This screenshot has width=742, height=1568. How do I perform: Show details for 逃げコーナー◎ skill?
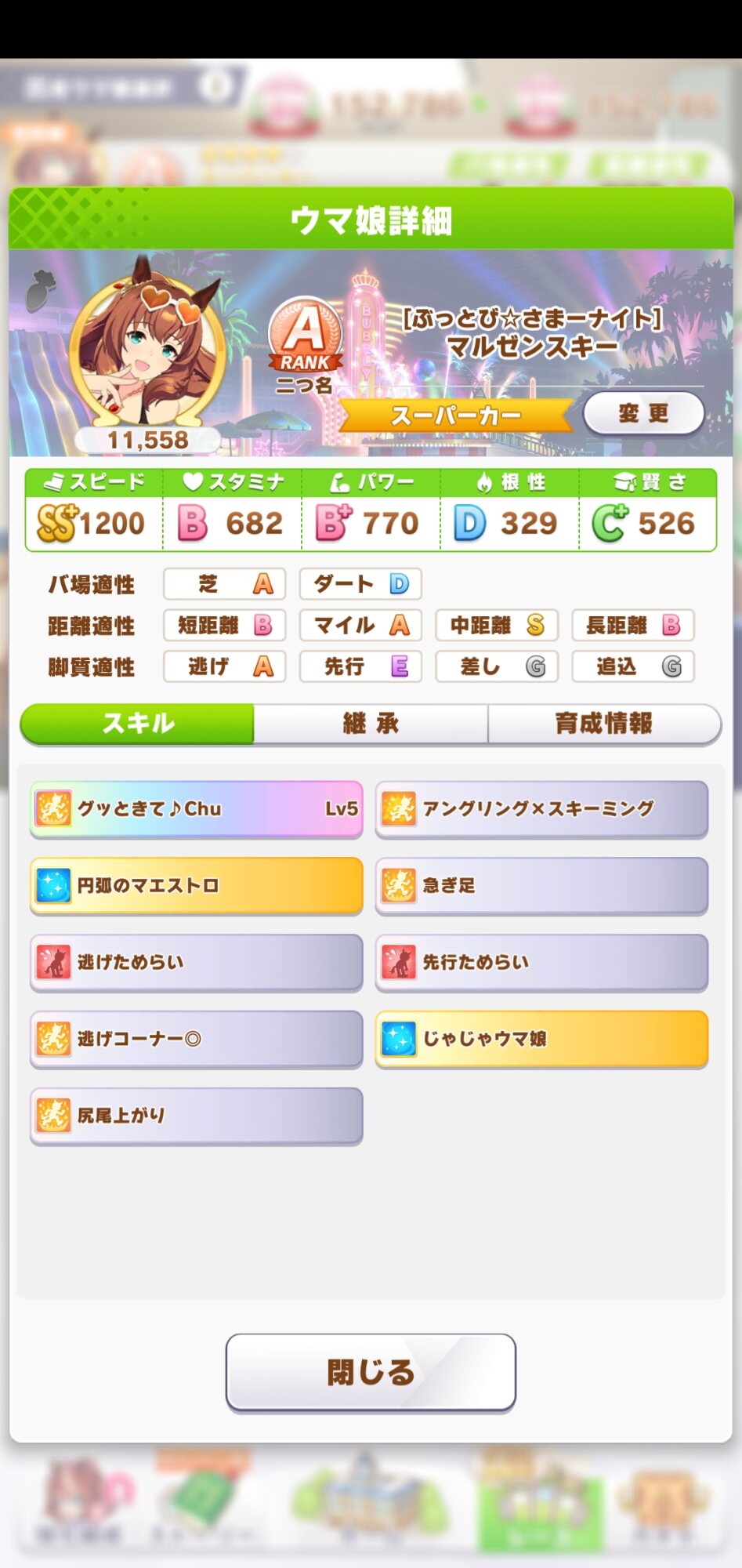click(196, 1039)
